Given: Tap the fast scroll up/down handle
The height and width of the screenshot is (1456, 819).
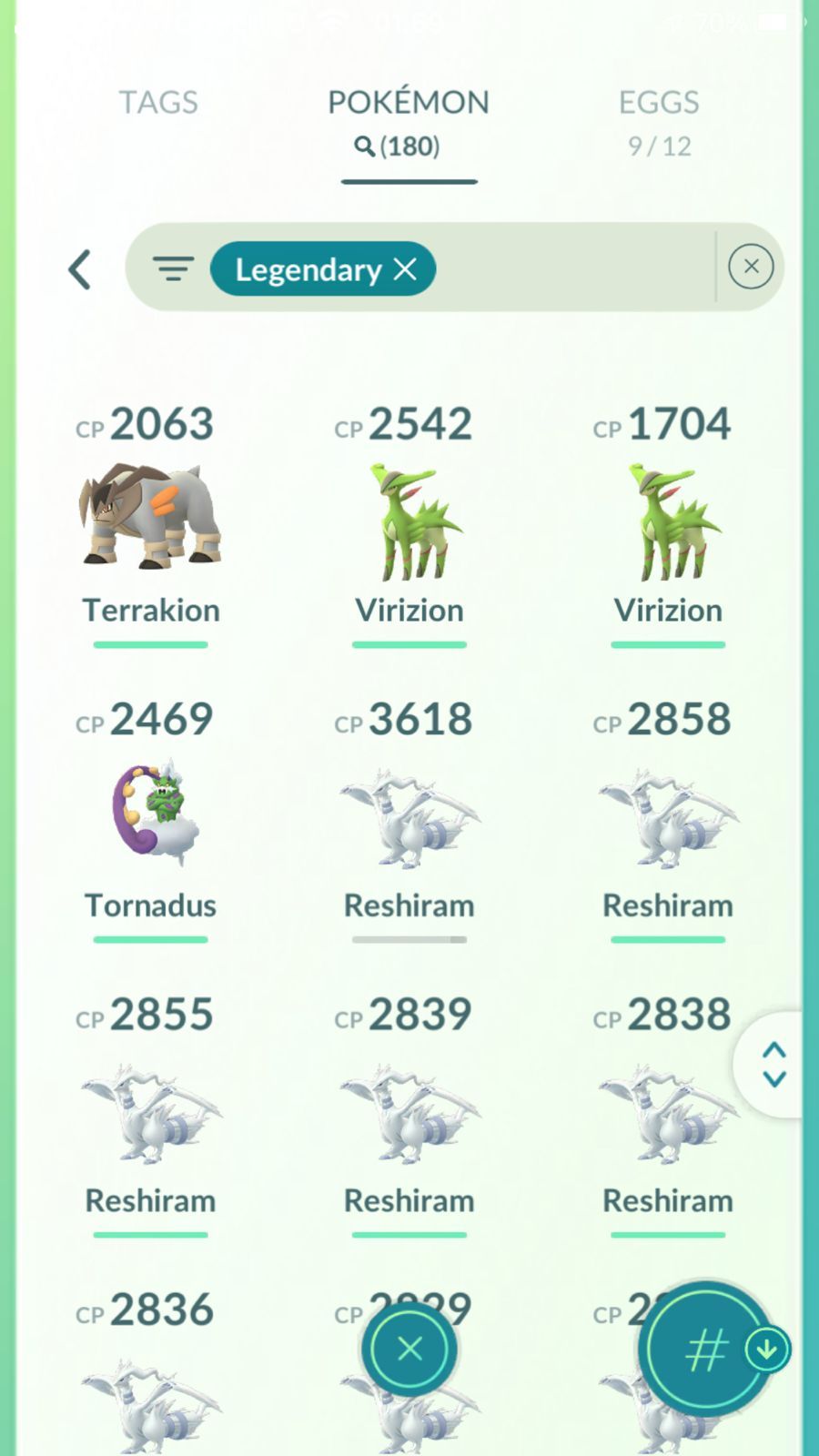Looking at the screenshot, I should point(773,1064).
